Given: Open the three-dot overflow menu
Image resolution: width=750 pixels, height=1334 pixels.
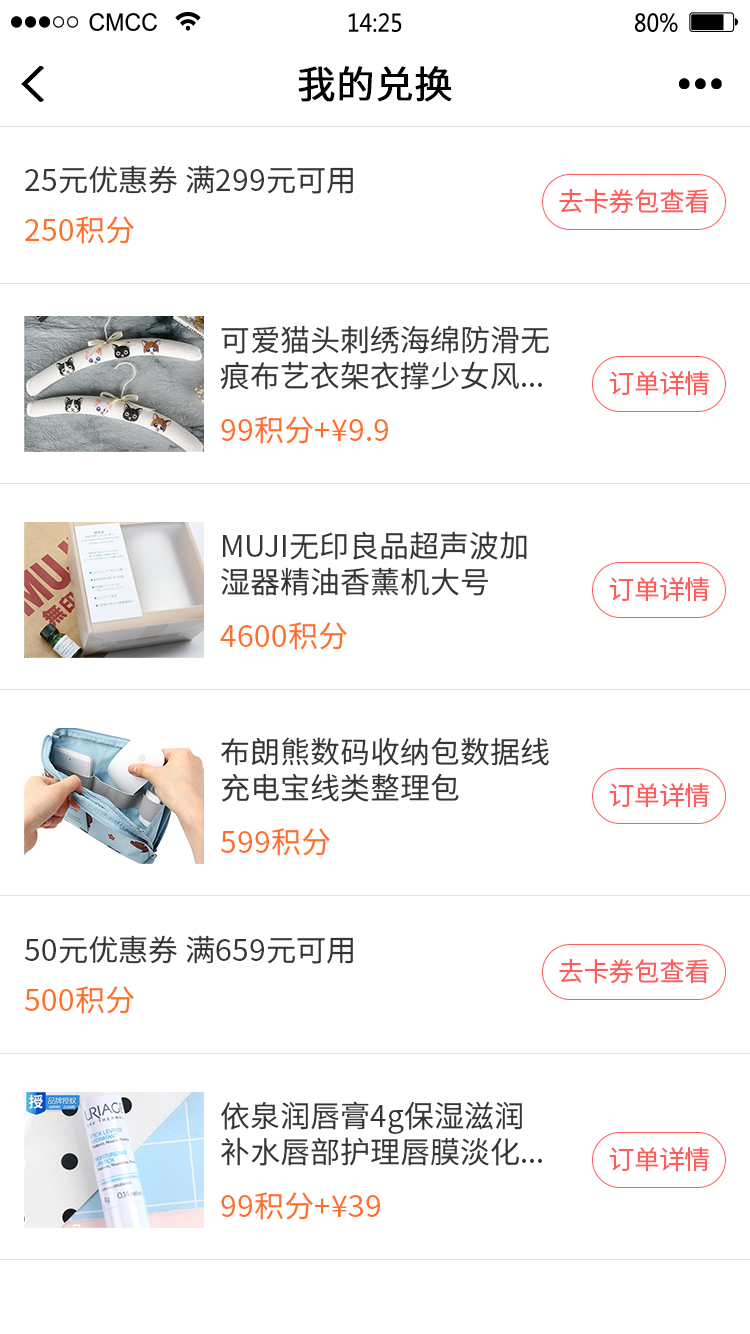Looking at the screenshot, I should [700, 84].
